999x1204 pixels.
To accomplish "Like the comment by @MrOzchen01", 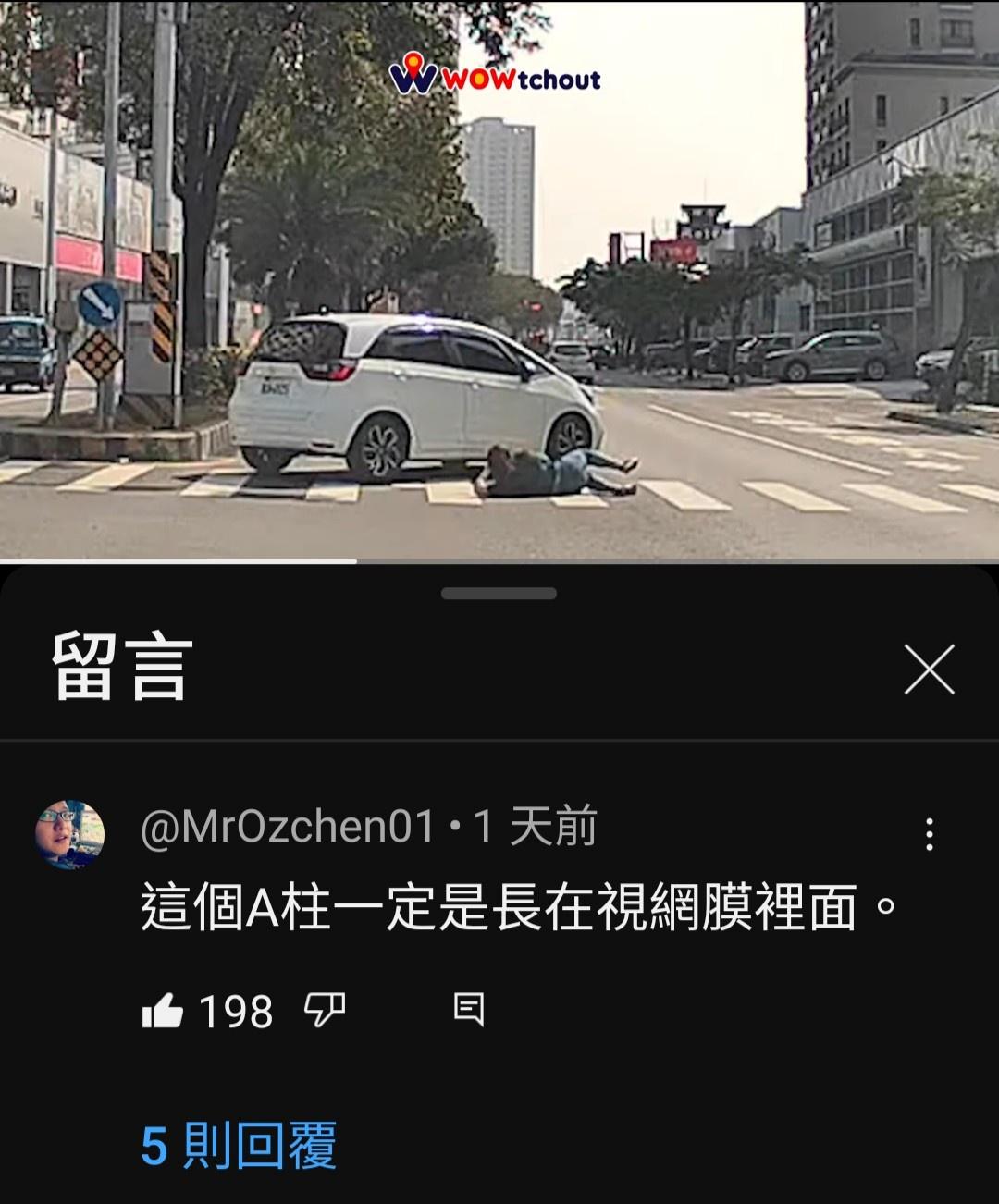I will pyautogui.click(x=163, y=1011).
